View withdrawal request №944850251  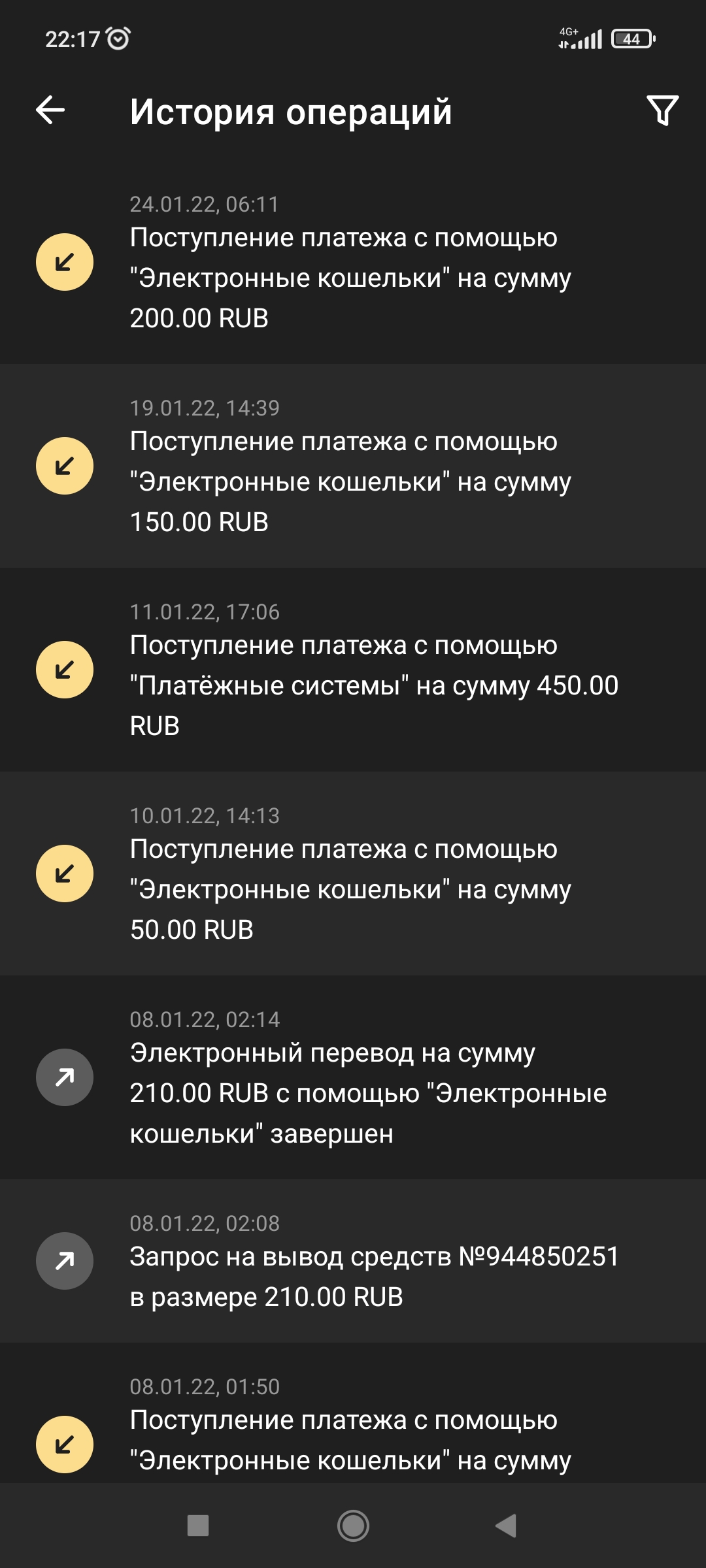pos(353,1261)
